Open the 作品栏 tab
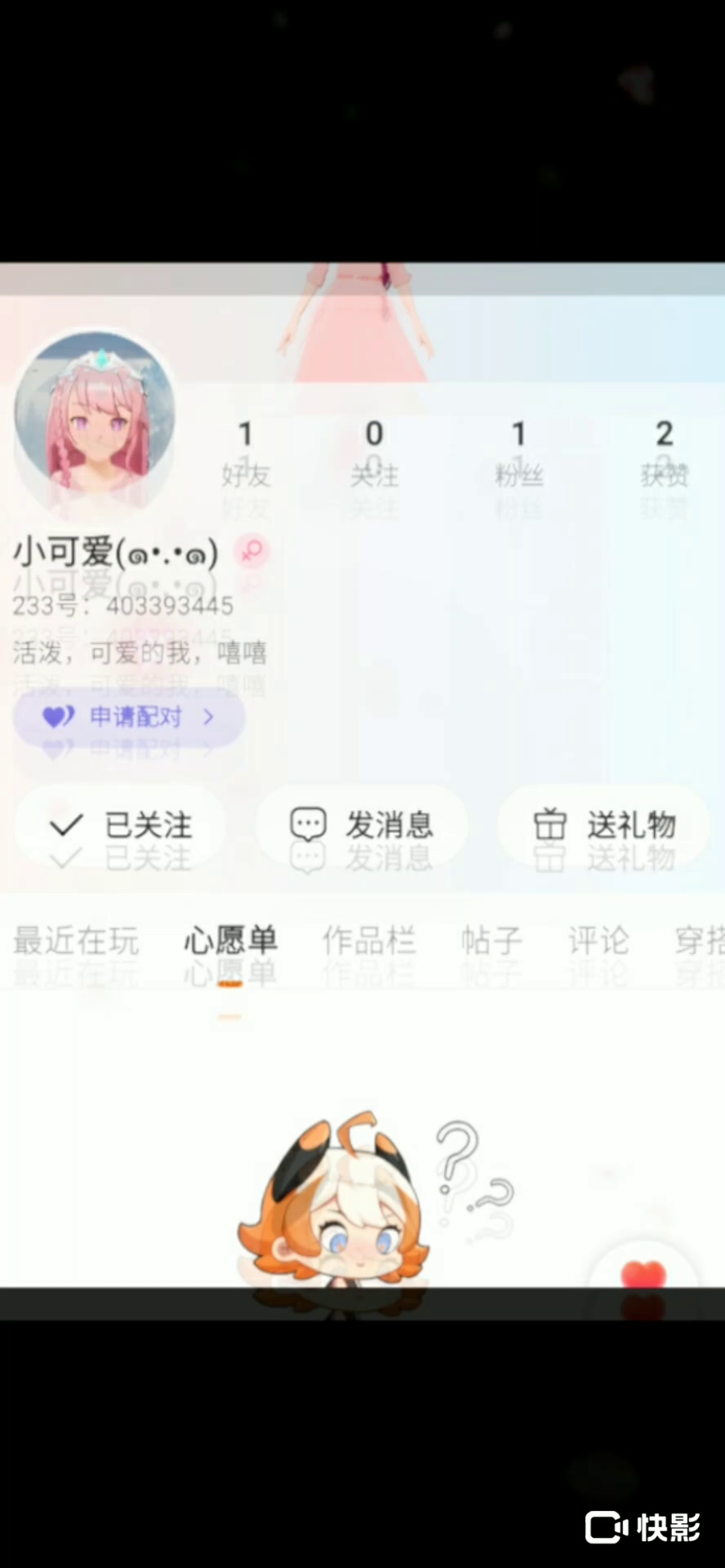 pyautogui.click(x=369, y=941)
